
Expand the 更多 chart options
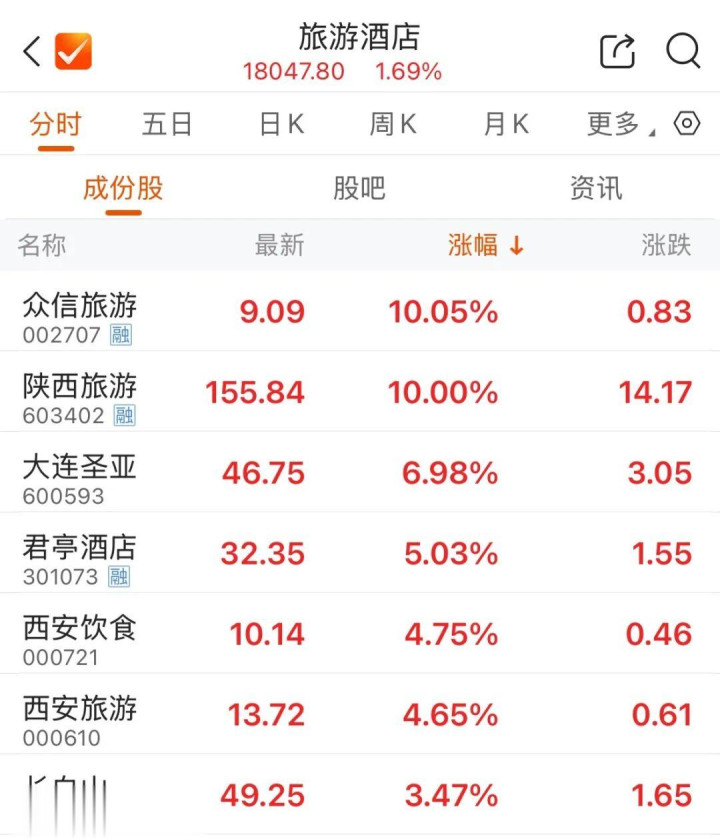(x=618, y=124)
